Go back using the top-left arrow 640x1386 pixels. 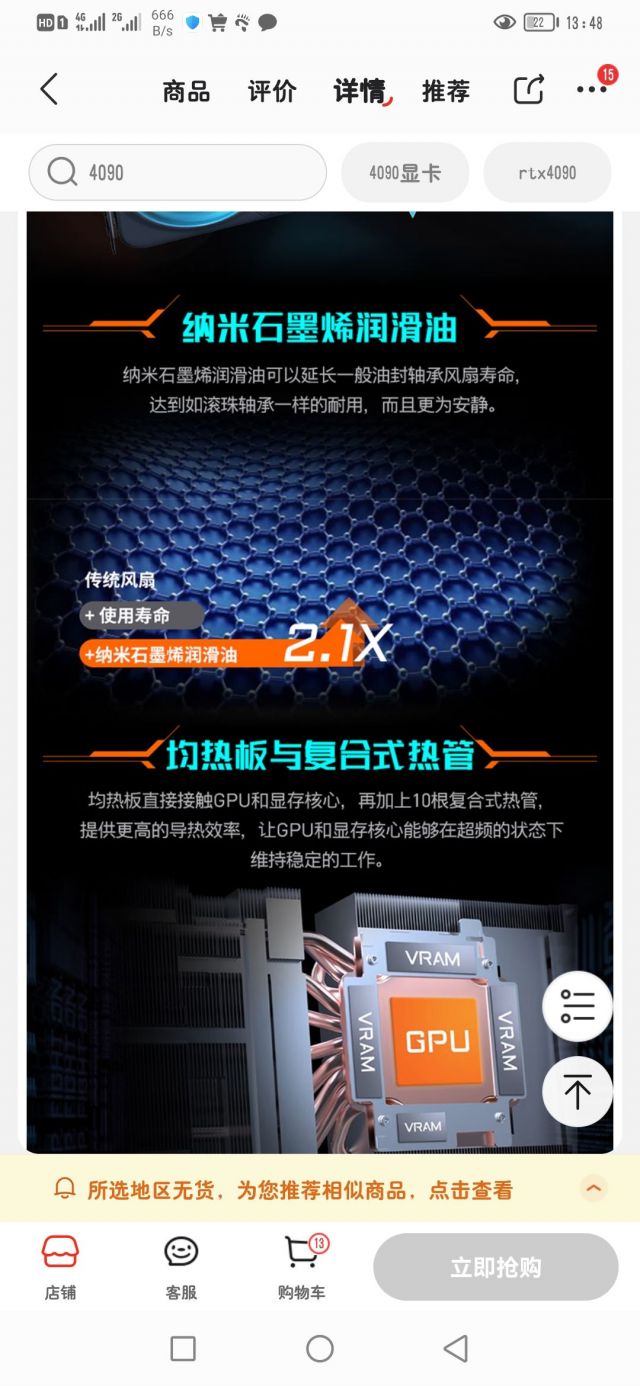(48, 90)
